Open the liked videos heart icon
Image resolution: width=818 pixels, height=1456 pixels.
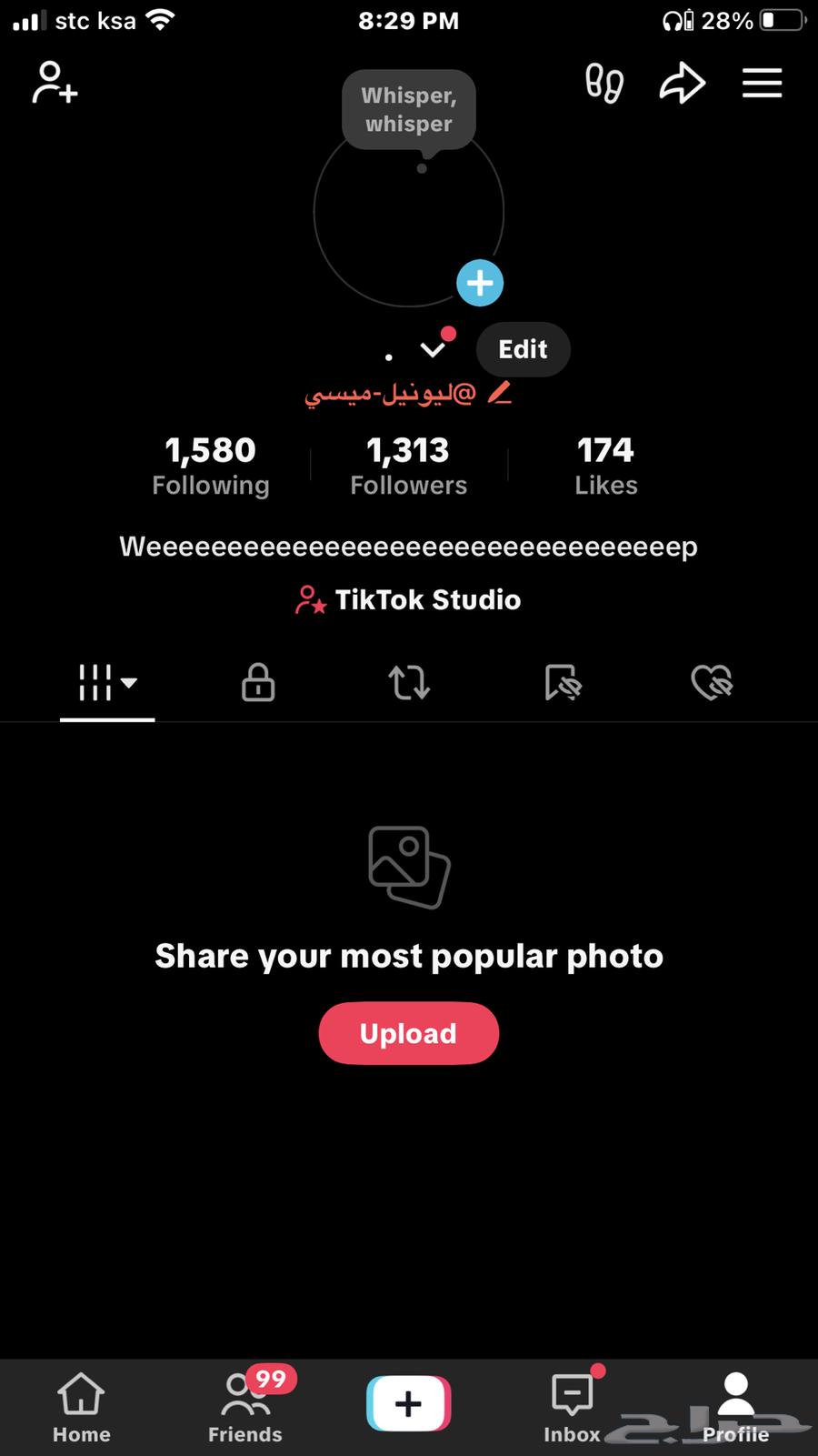click(x=713, y=683)
